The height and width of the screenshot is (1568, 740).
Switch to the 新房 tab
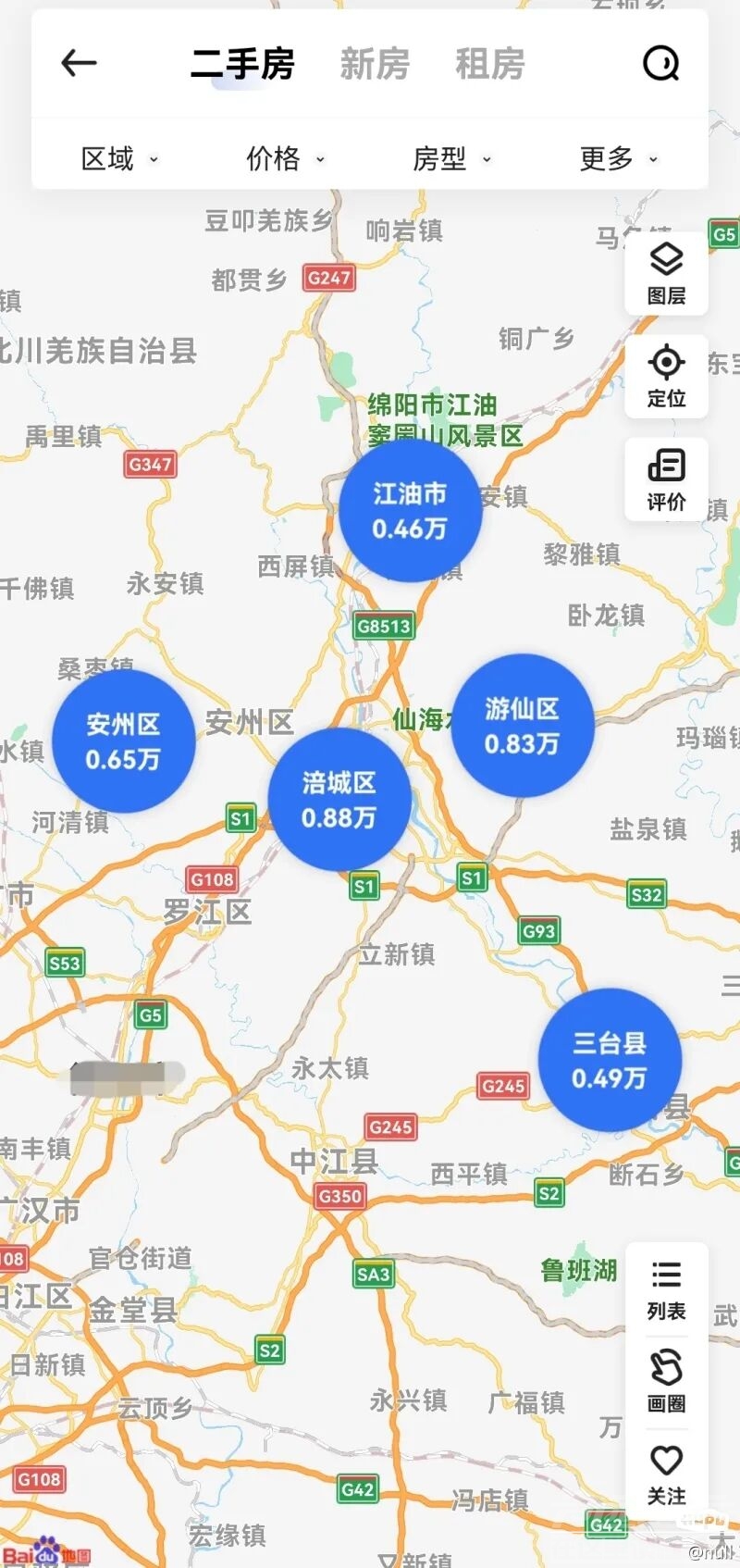click(374, 63)
